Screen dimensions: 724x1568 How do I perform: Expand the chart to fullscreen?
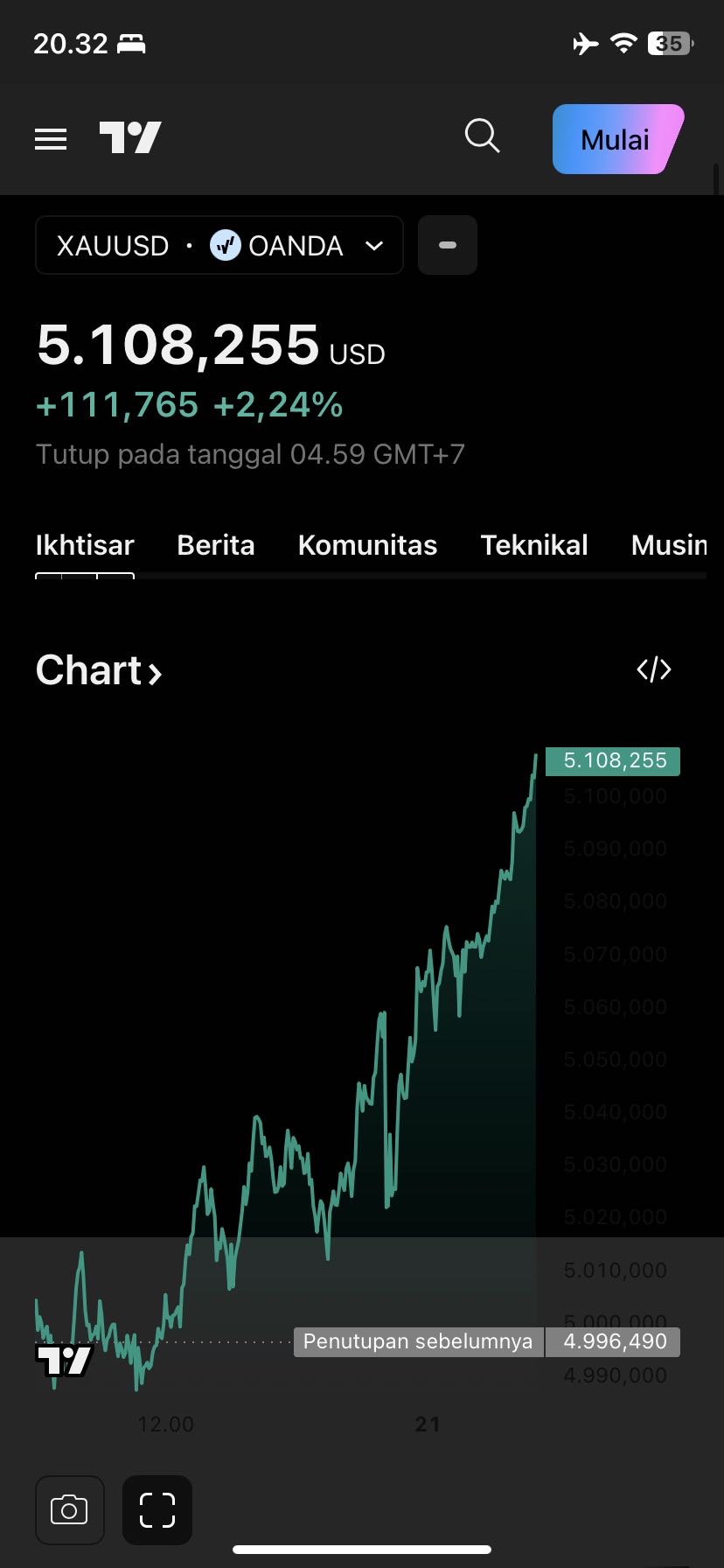(x=157, y=1510)
